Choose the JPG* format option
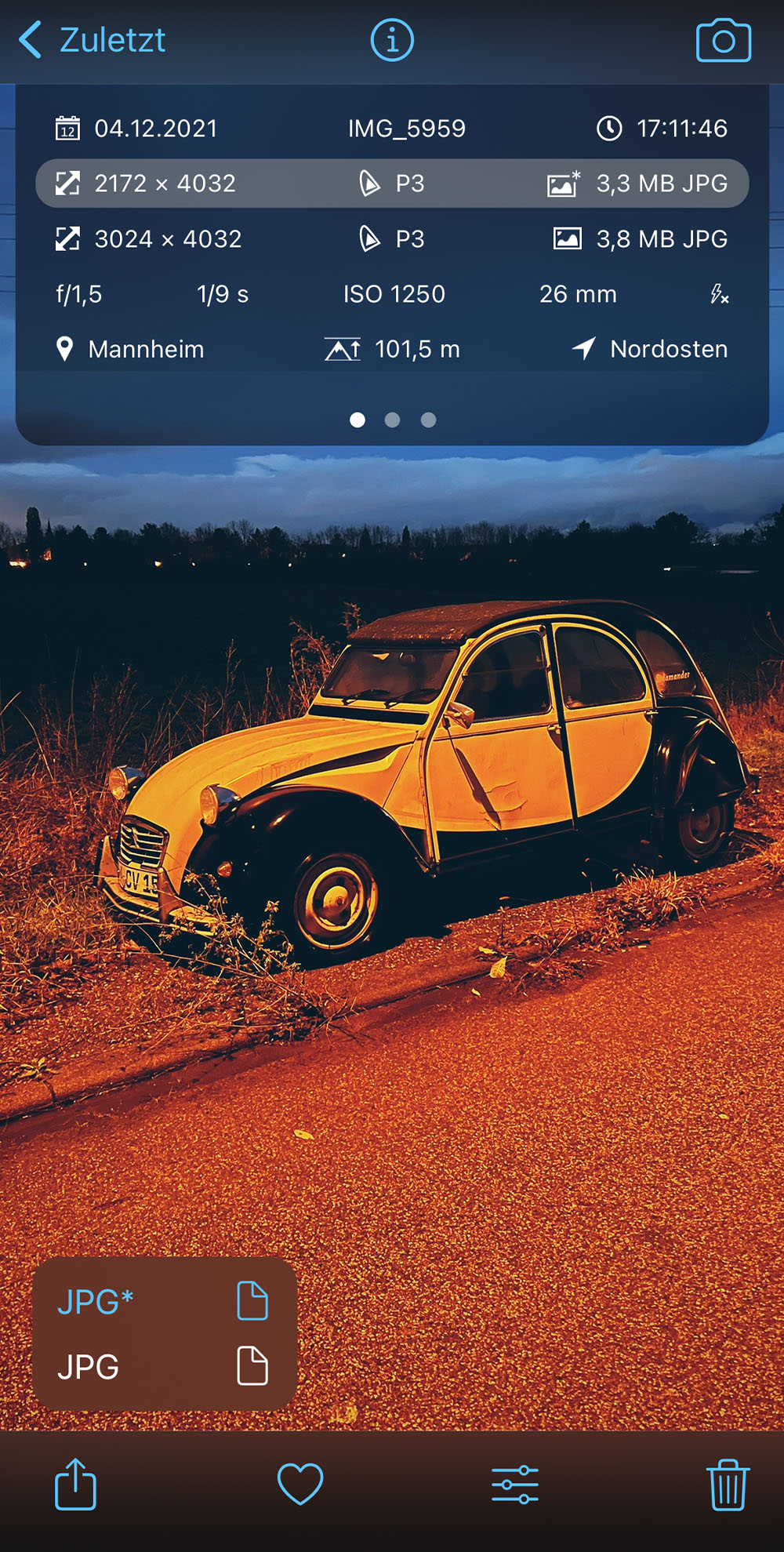Viewport: 784px width, 1552px height. 163,1302
